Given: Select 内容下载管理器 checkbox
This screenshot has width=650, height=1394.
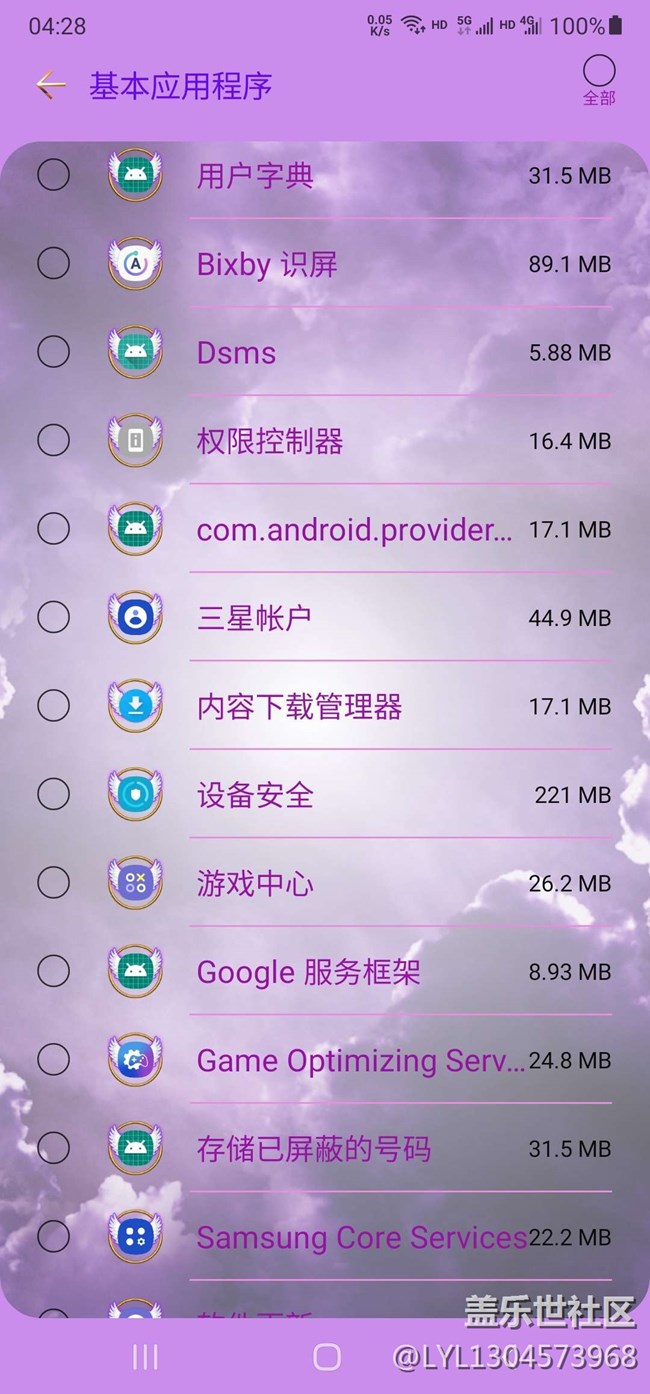Looking at the screenshot, I should [x=53, y=706].
